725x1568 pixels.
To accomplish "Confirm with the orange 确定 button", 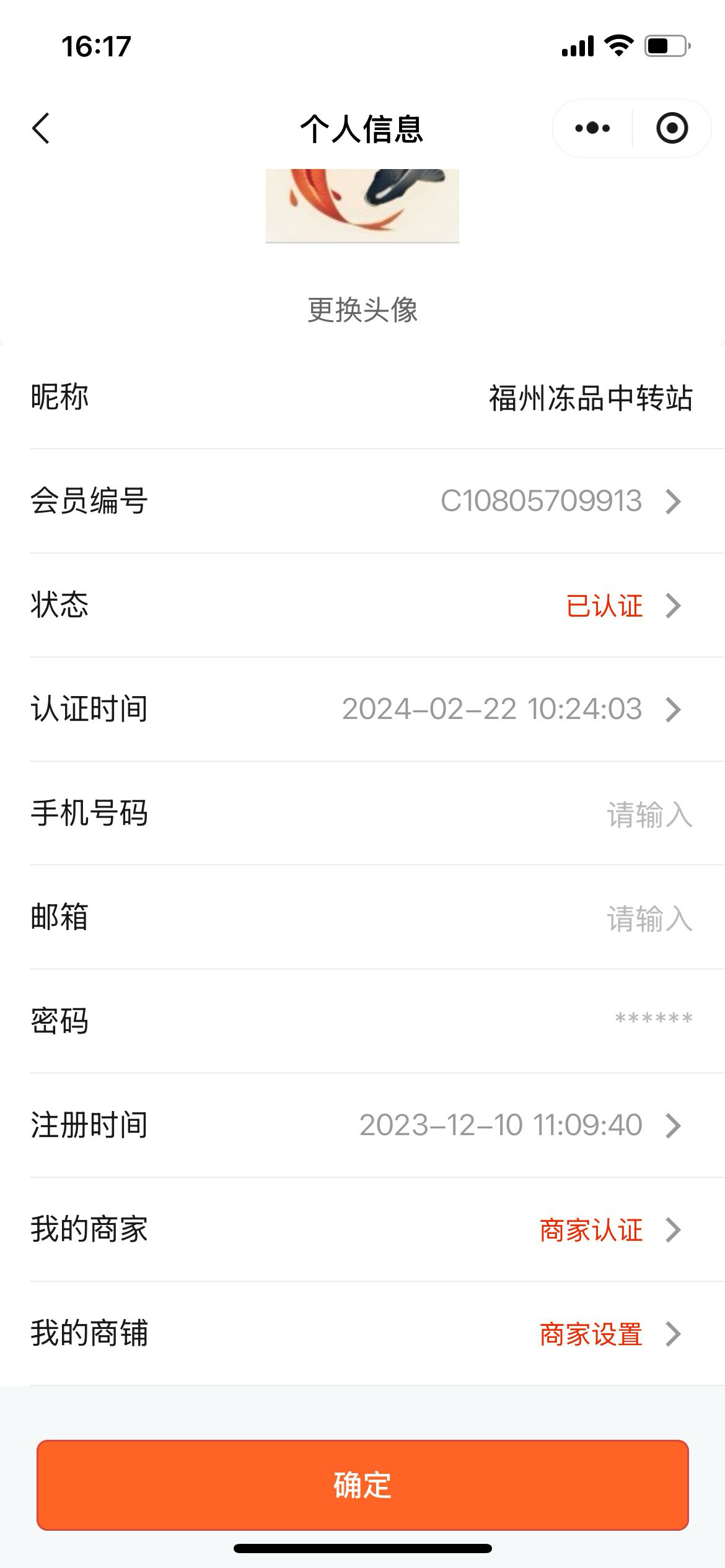I will coord(362,1484).
